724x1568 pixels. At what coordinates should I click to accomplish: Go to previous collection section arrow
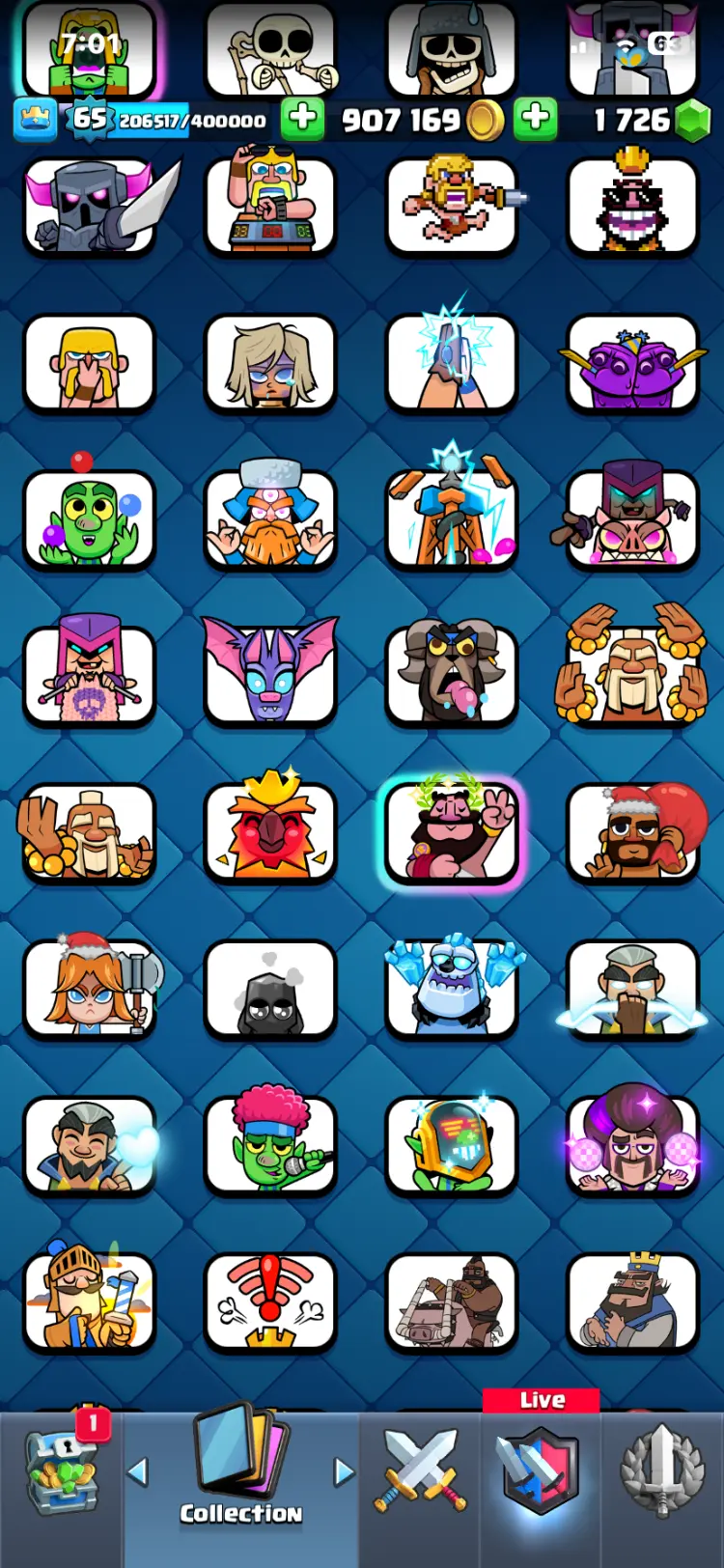(x=138, y=1472)
